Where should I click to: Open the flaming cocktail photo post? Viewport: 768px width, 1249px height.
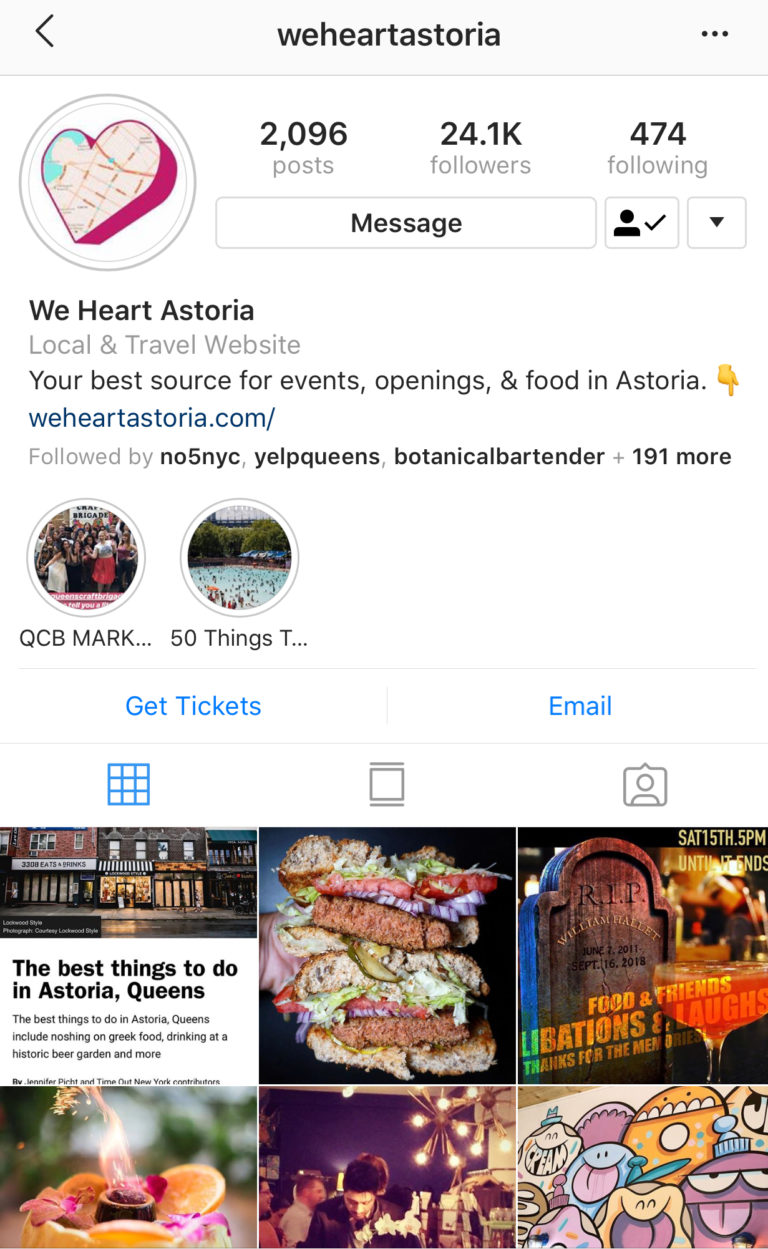[x=128, y=1168]
